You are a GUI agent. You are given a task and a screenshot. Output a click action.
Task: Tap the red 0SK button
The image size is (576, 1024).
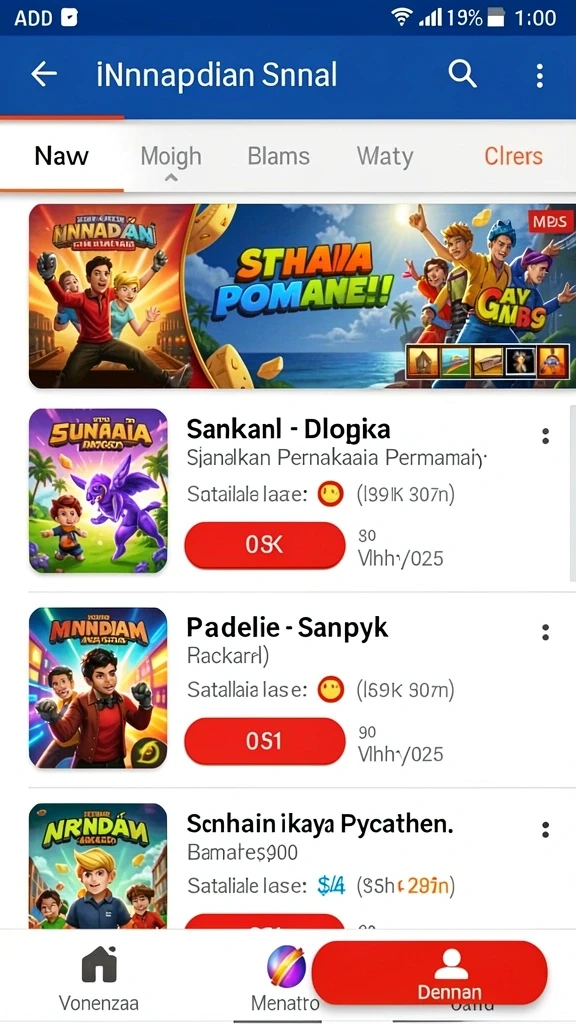[264, 545]
